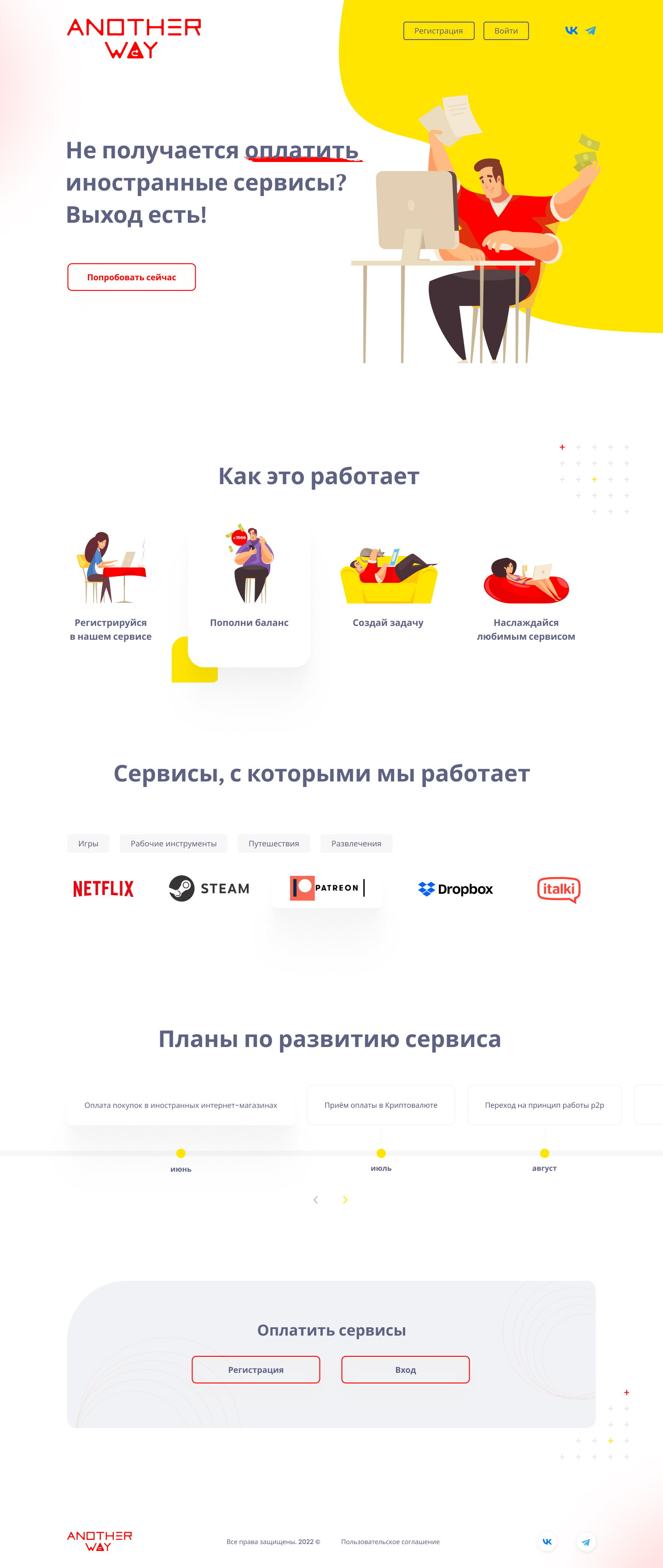Tap the Вход button
This screenshot has height=1568, width=663.
pos(406,1370)
